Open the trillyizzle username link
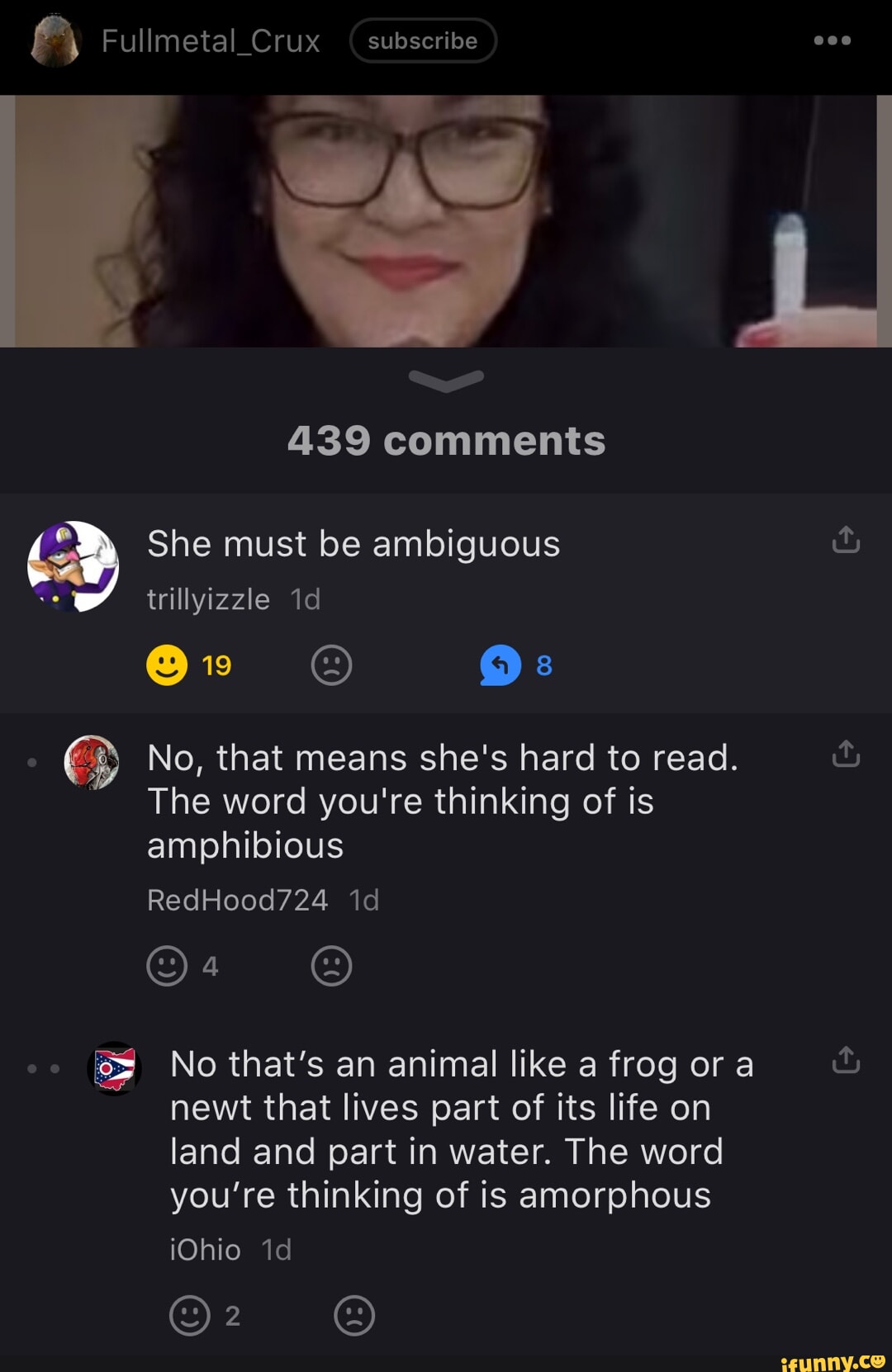 [208, 599]
